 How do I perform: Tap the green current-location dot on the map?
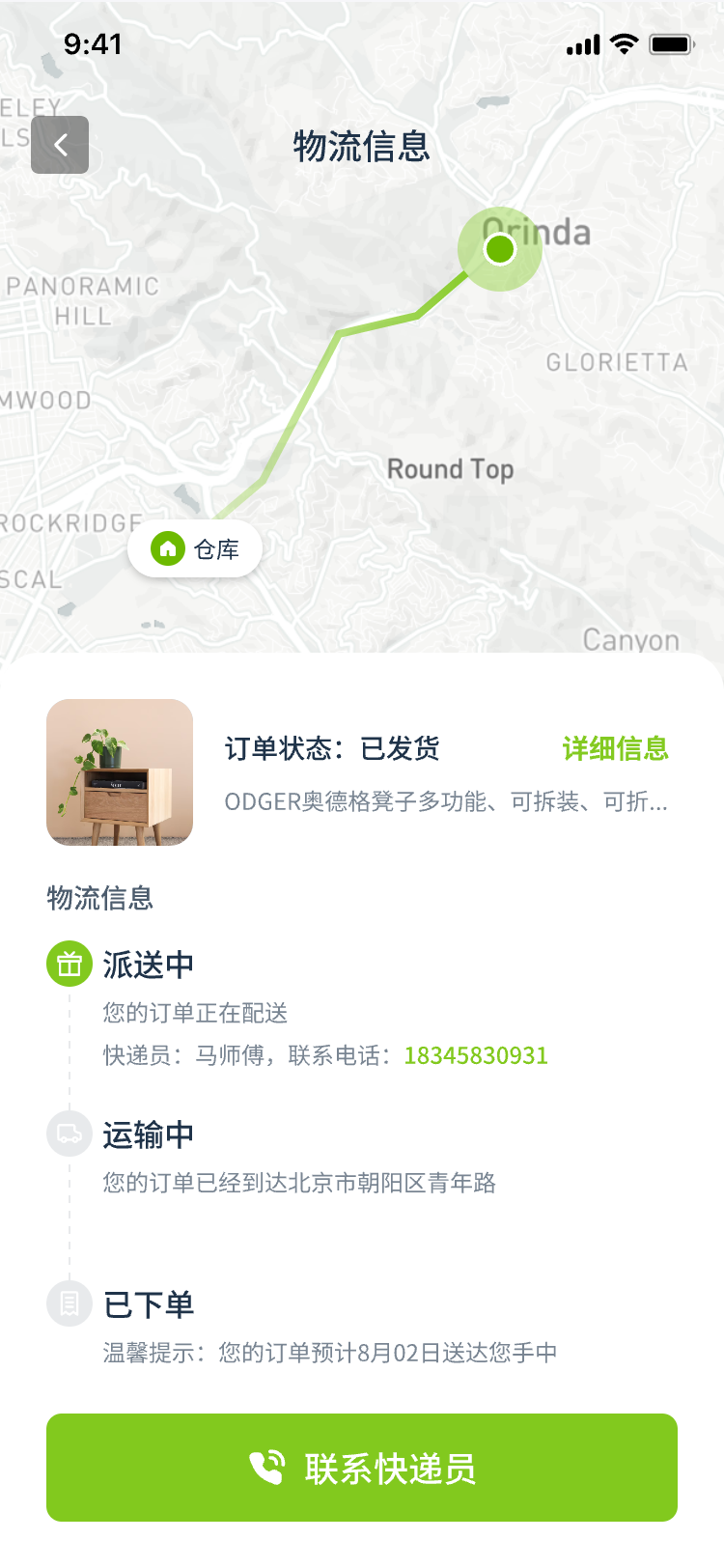click(x=499, y=249)
